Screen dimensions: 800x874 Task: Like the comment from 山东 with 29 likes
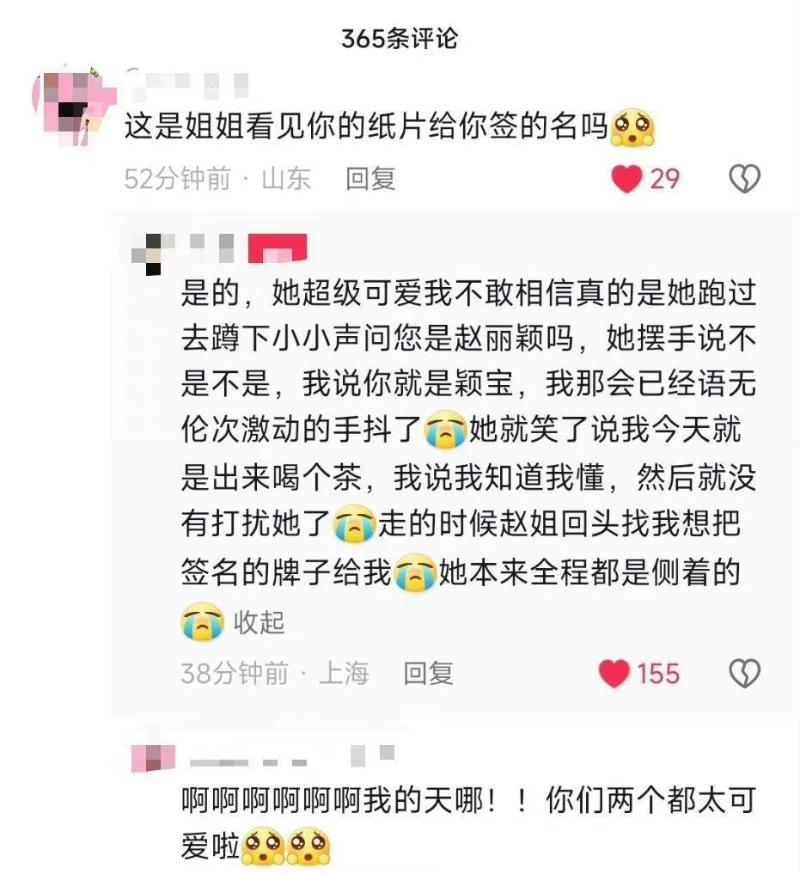(x=626, y=179)
